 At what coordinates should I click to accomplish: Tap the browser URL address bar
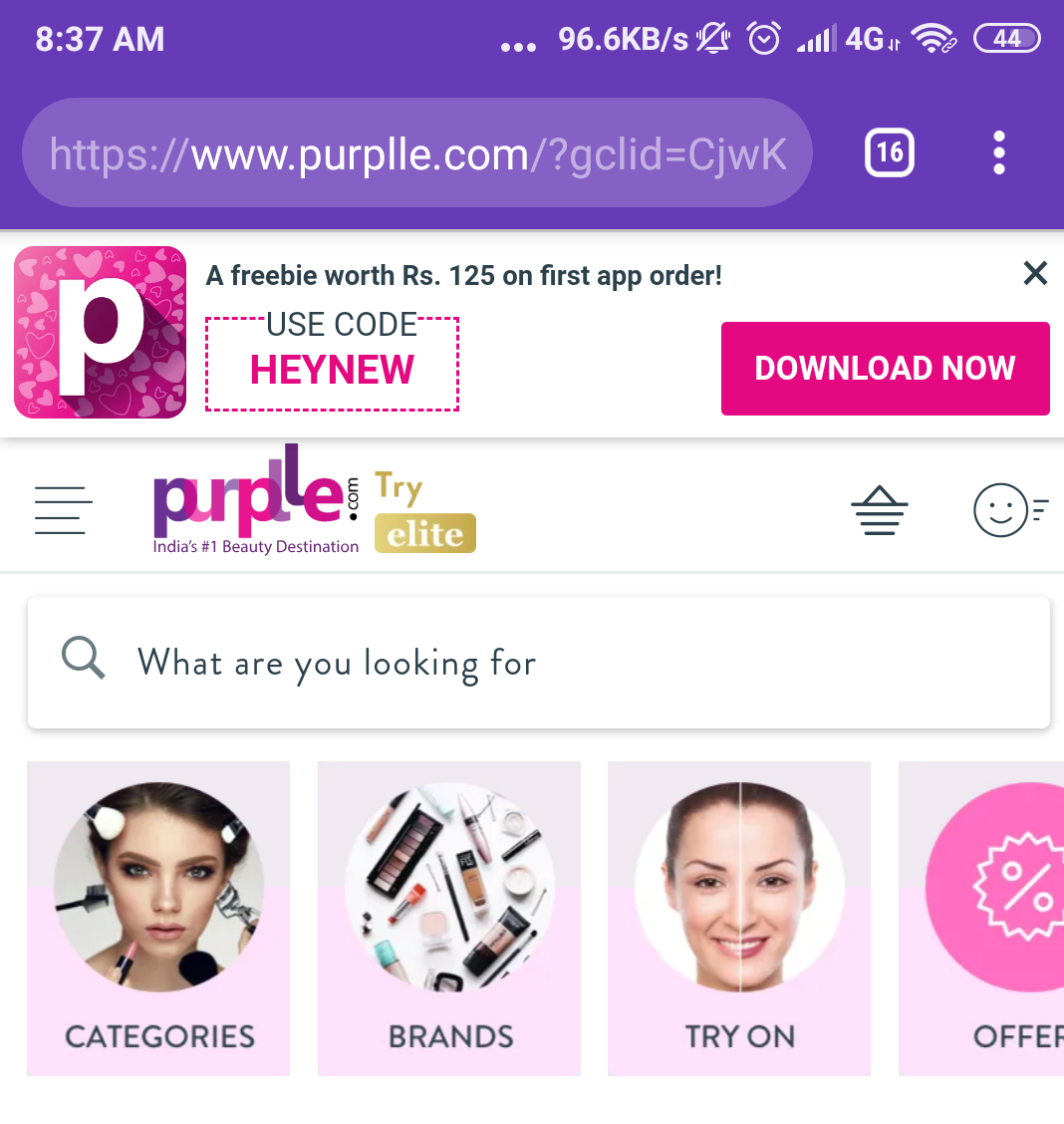coord(417,154)
